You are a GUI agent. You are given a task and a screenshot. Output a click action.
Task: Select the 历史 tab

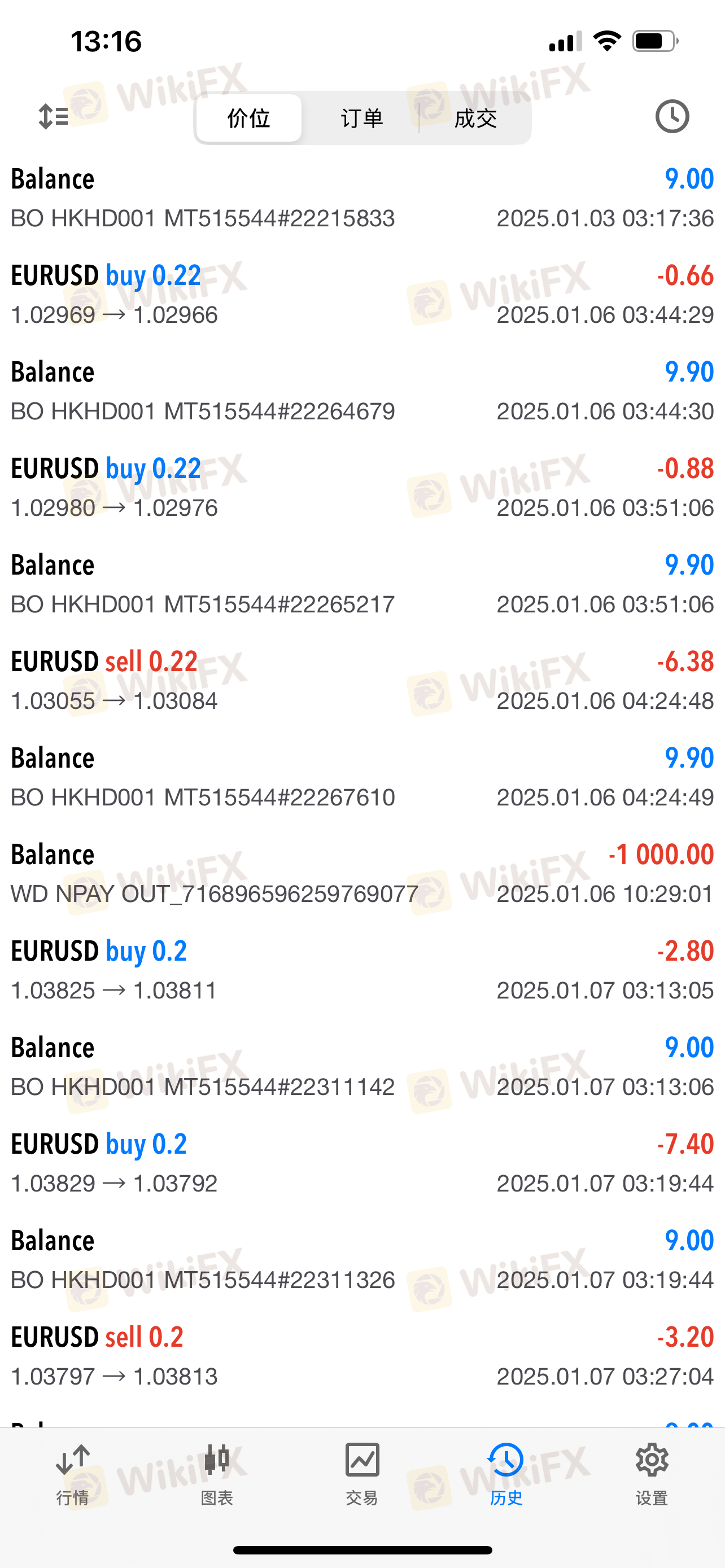506,1474
